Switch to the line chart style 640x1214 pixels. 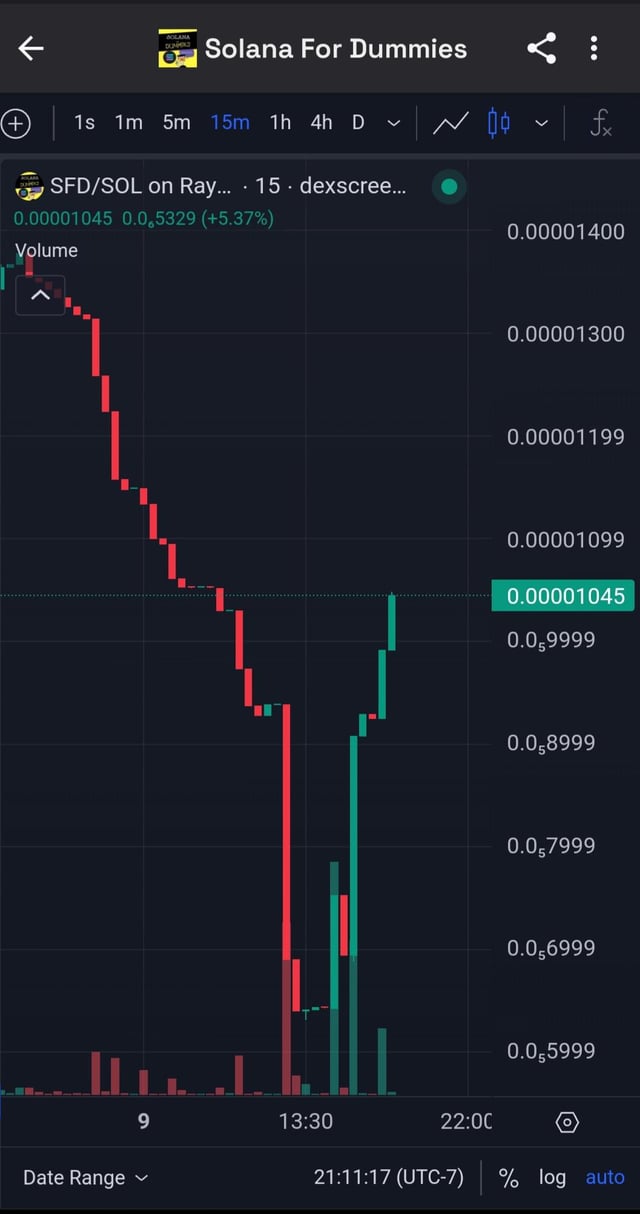(451, 123)
